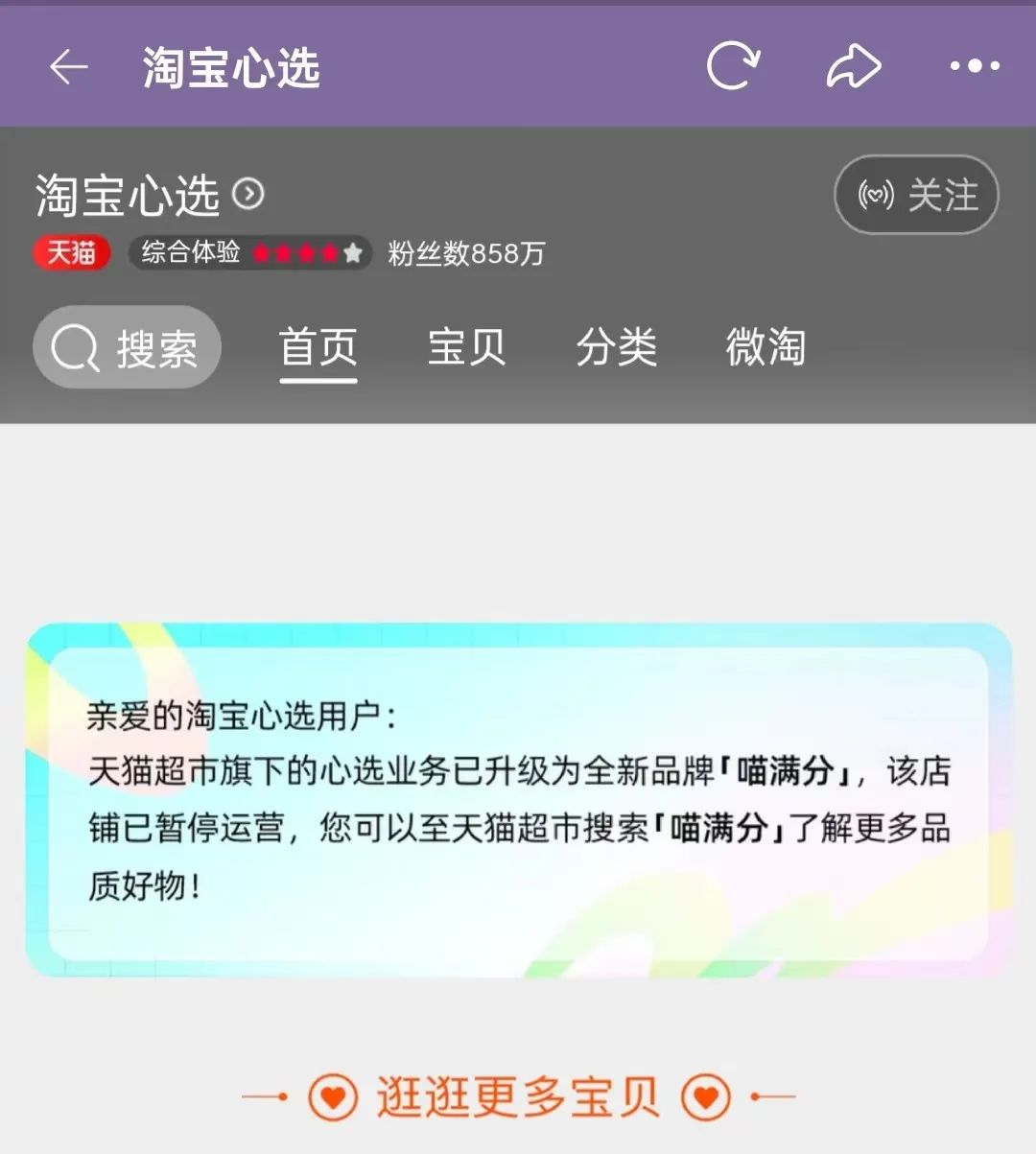
Task: Open the 搜索 search box
Action: (127, 347)
